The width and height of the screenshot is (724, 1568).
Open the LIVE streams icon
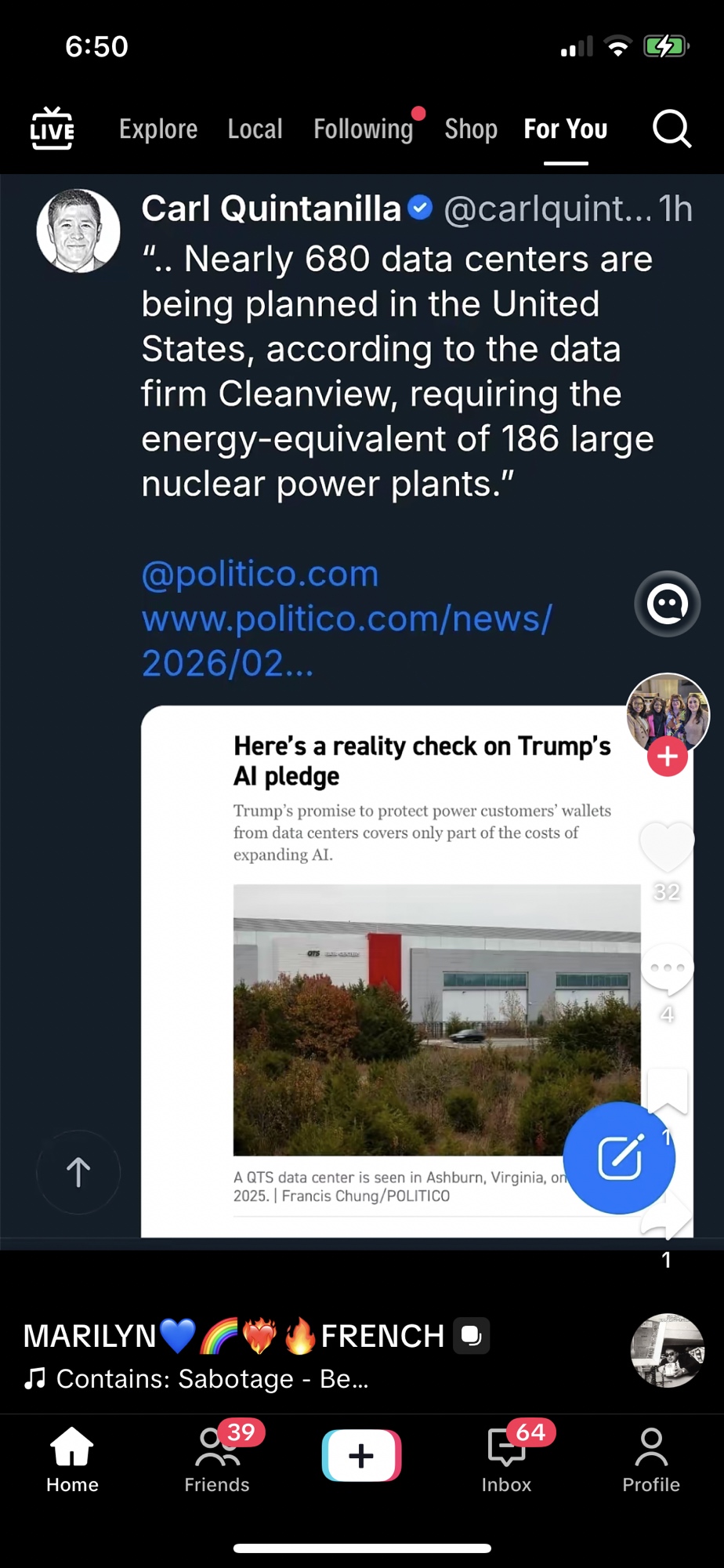pos(52,129)
